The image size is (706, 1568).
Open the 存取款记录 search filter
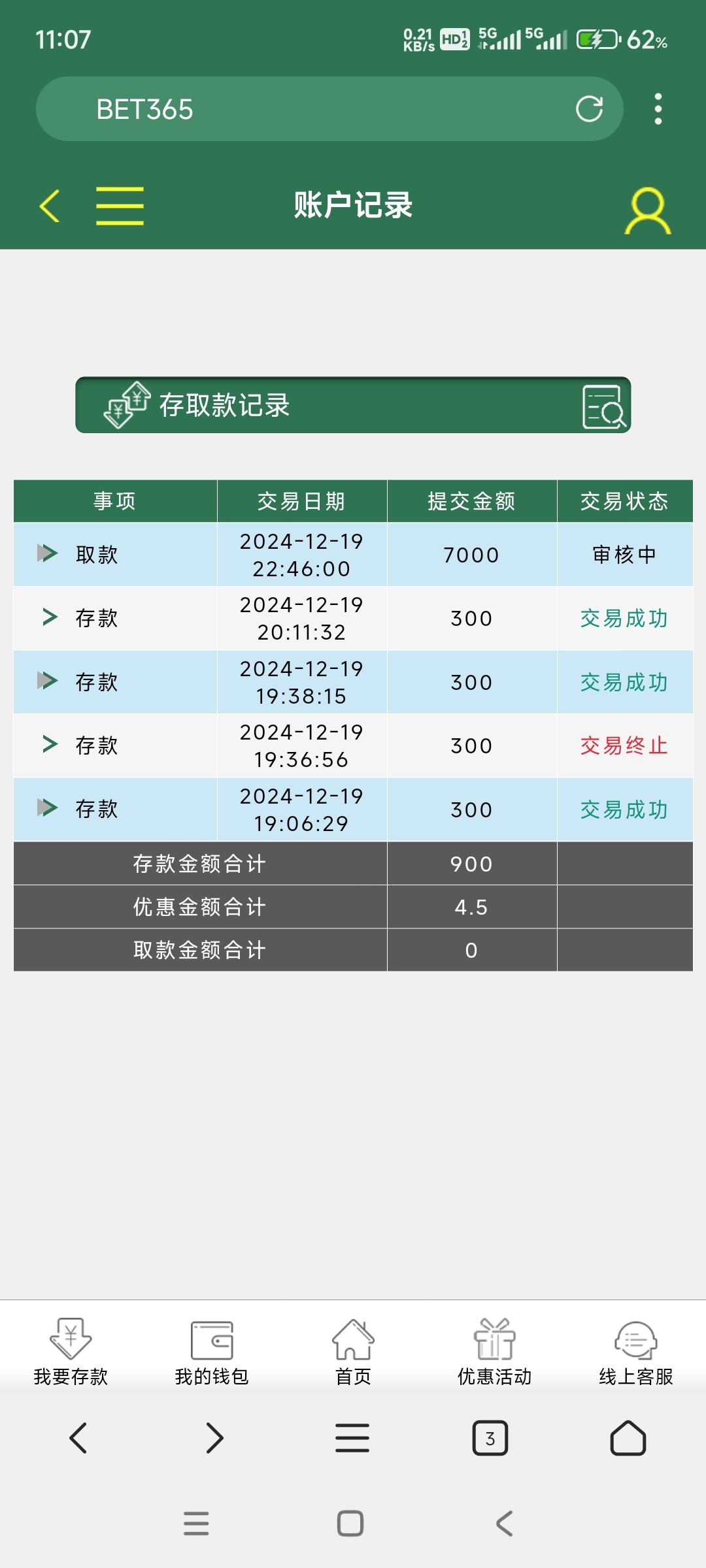(603, 406)
